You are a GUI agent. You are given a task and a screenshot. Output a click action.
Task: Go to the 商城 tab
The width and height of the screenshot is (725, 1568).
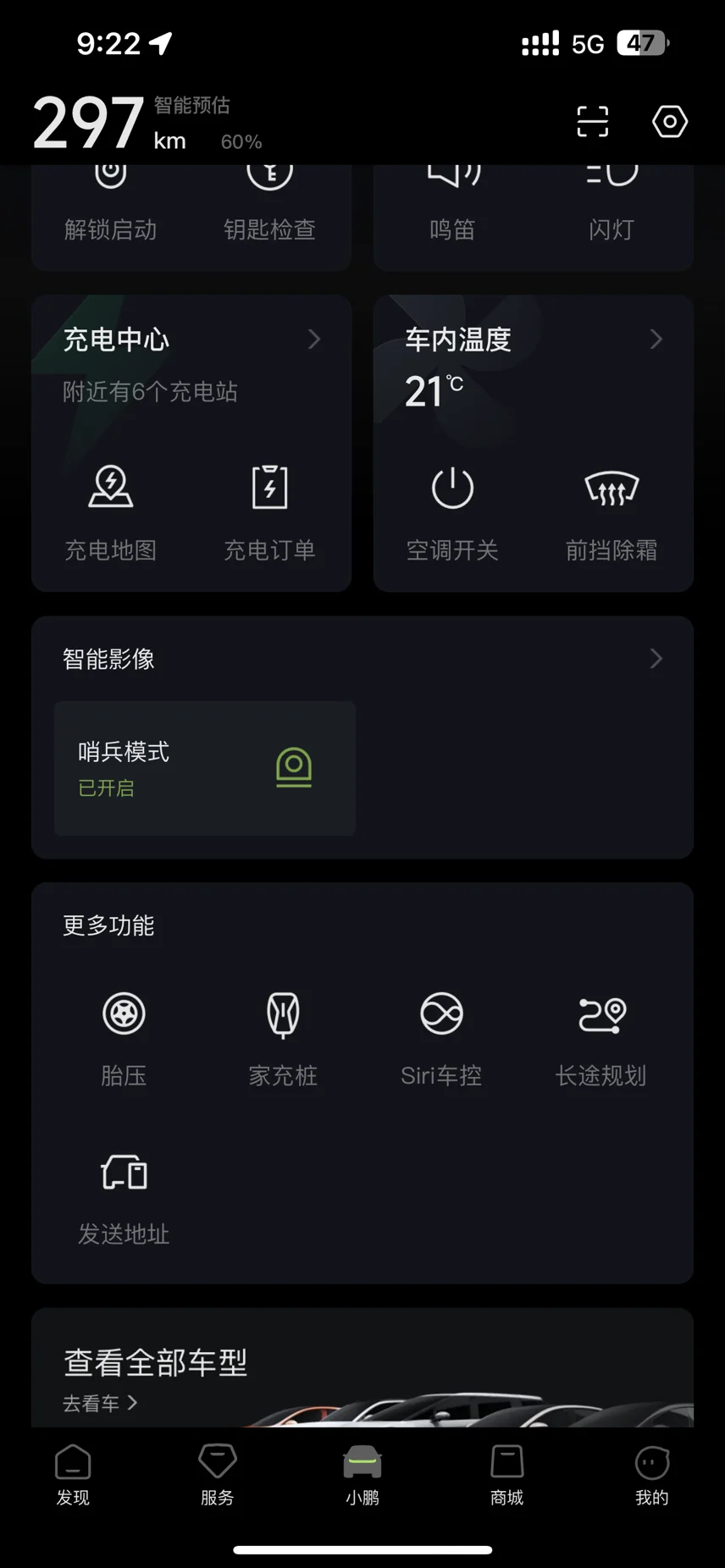point(506,1475)
